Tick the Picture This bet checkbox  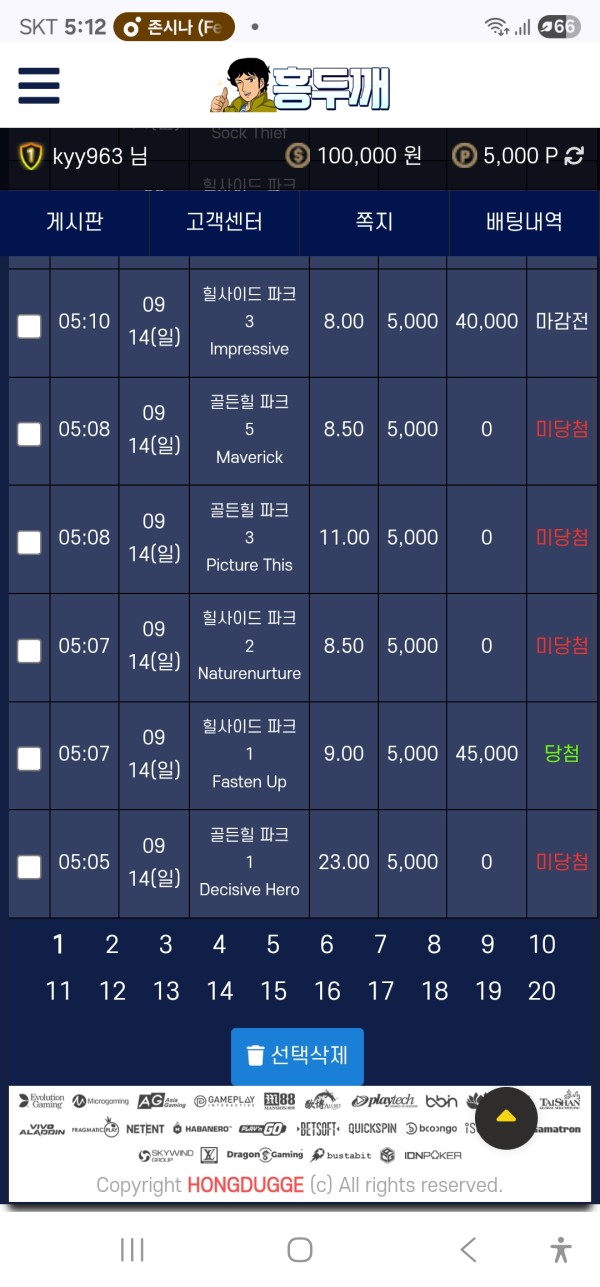tap(30, 542)
